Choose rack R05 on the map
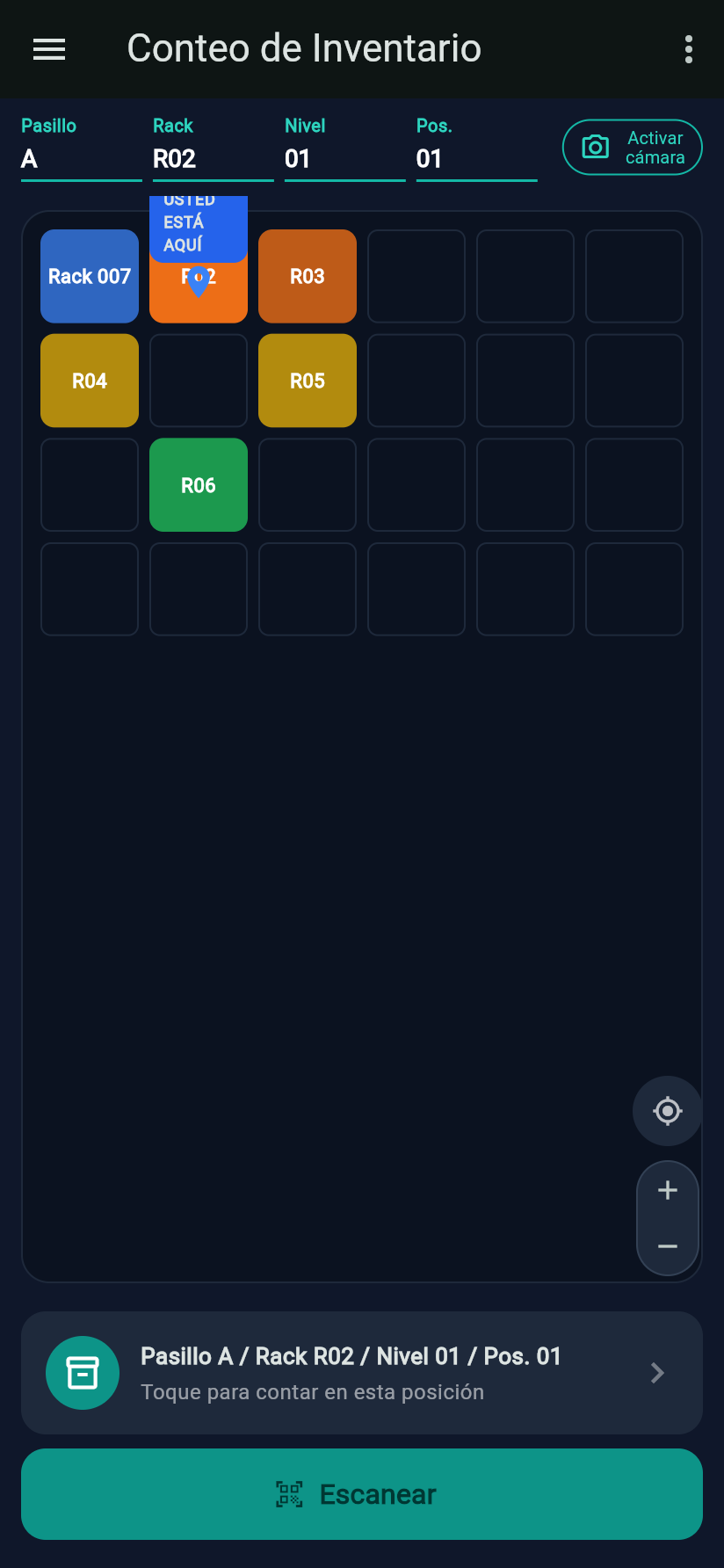The image size is (724, 1568). [308, 381]
